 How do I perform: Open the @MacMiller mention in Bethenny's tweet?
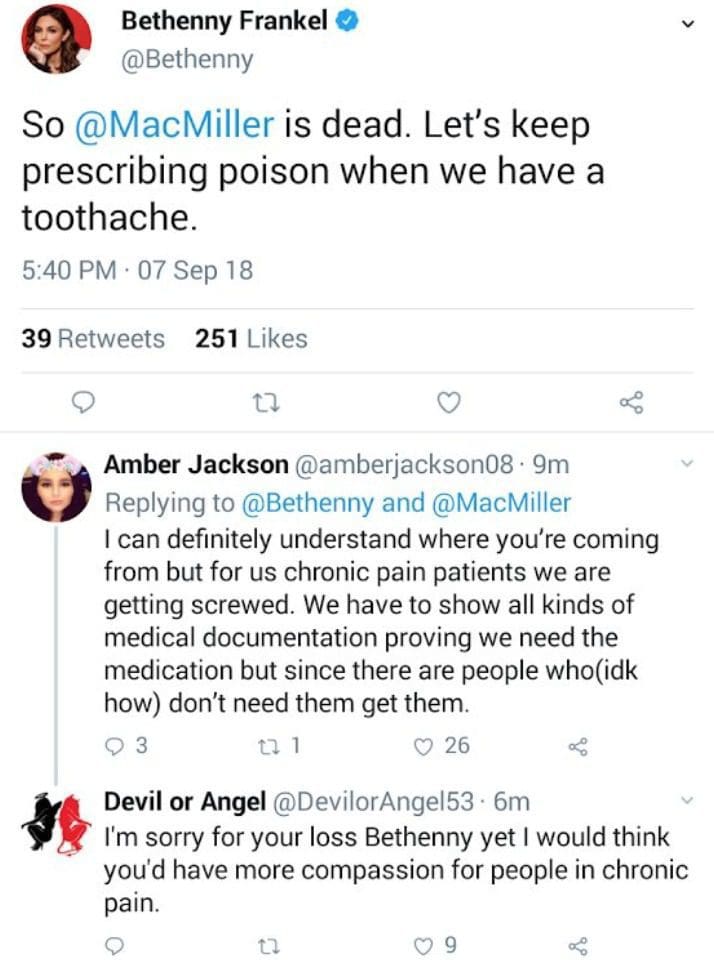pyautogui.click(x=173, y=126)
